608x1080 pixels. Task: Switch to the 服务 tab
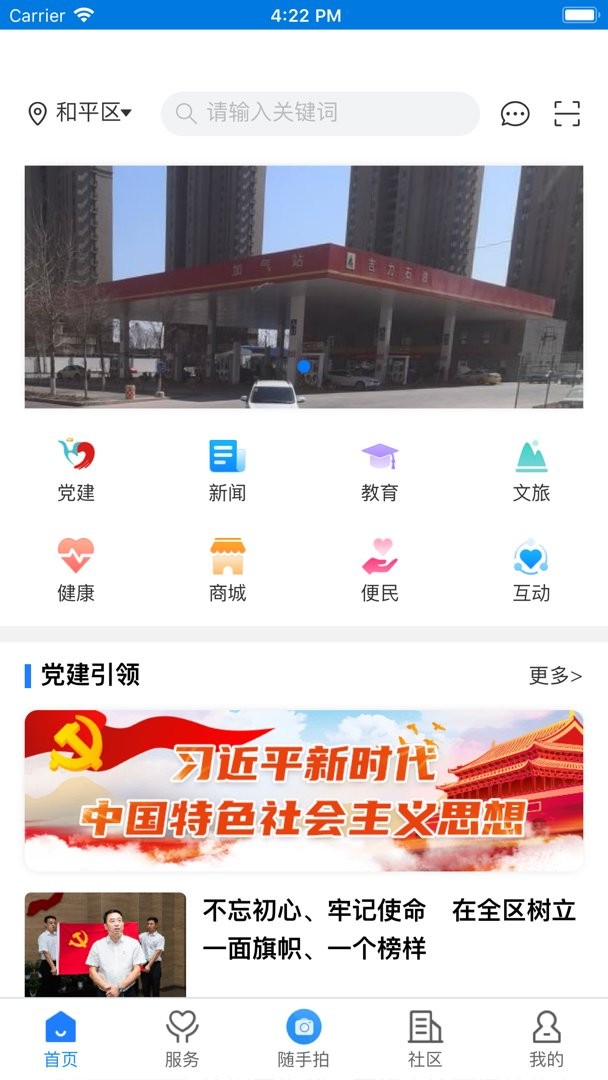pos(182,1038)
